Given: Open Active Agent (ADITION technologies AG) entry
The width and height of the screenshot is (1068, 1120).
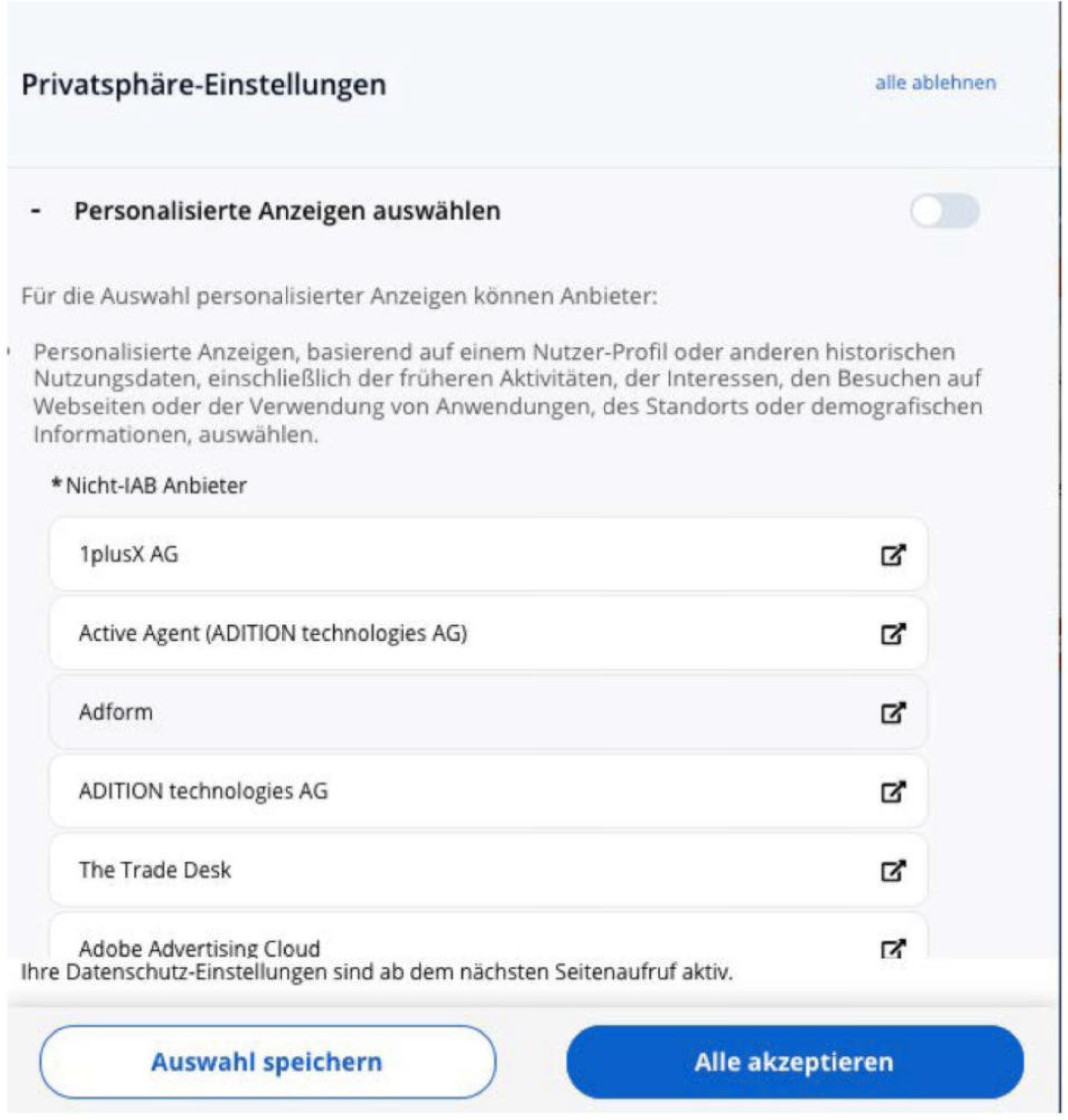Looking at the screenshot, I should [x=893, y=634].
